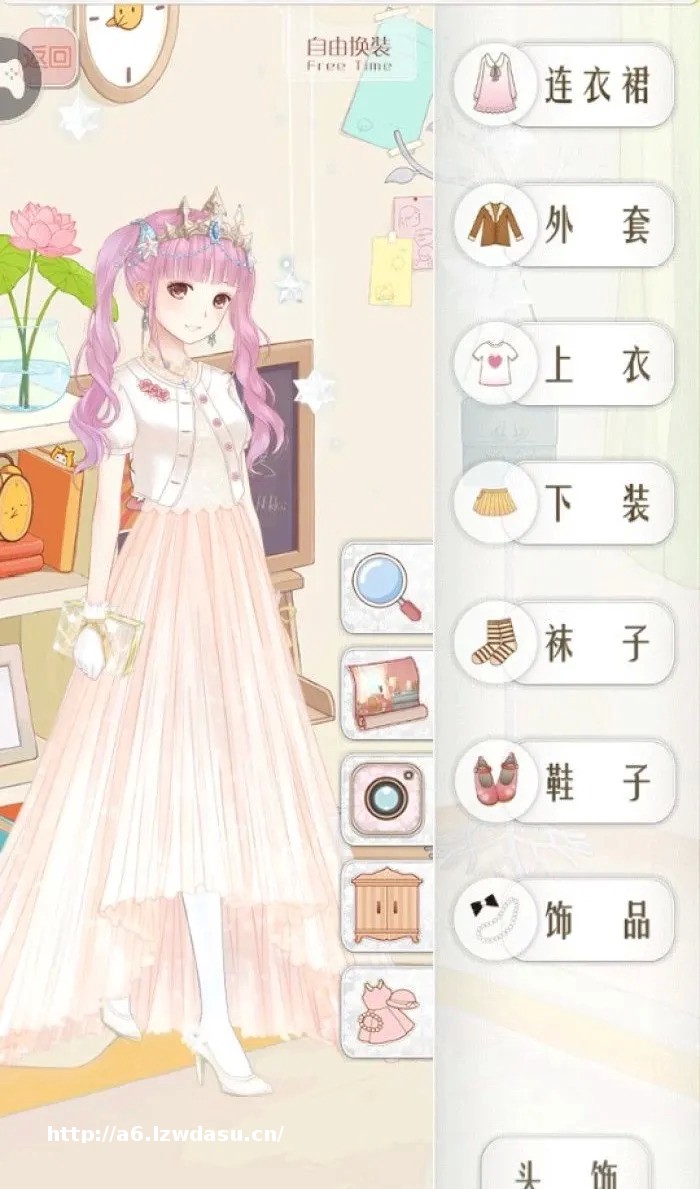Select the 连衣裙 dress category
The height and width of the screenshot is (1189, 700).
pyautogui.click(x=565, y=85)
